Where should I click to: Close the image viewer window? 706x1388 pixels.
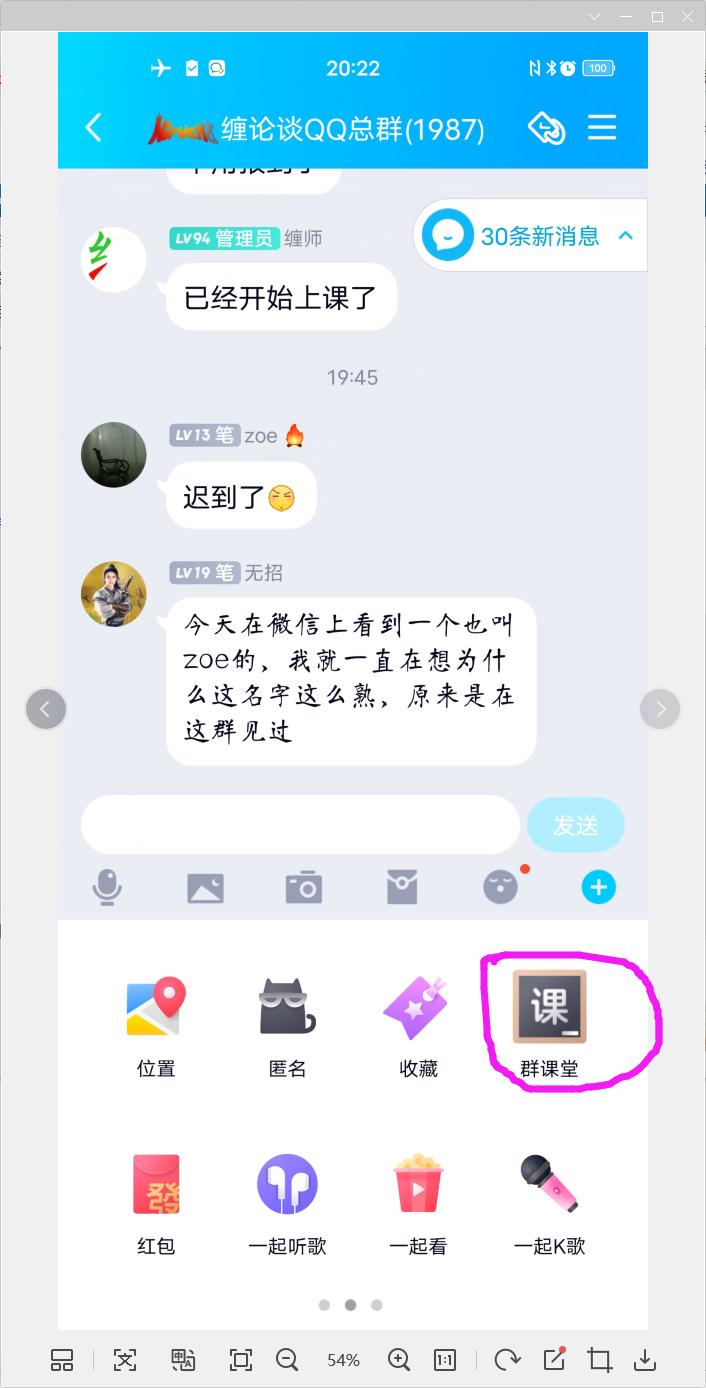pyautogui.click(x=688, y=17)
